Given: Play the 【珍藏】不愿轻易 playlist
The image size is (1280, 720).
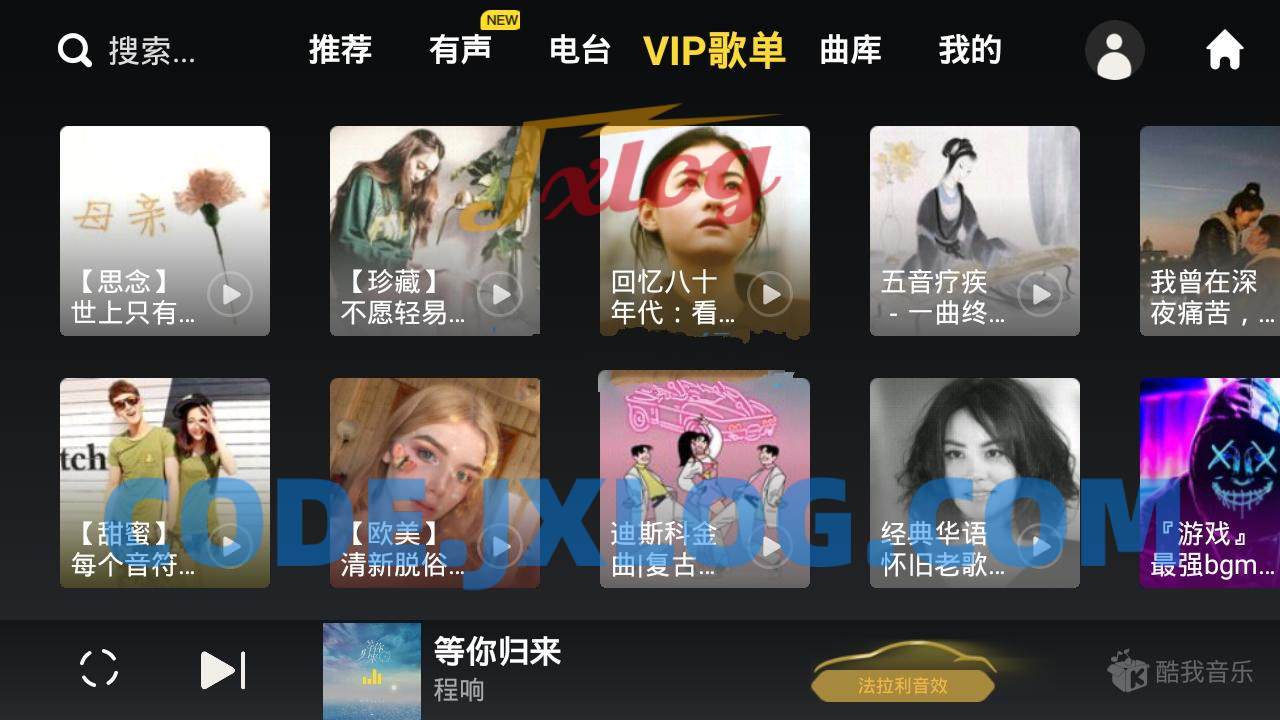Looking at the screenshot, I should 500,294.
